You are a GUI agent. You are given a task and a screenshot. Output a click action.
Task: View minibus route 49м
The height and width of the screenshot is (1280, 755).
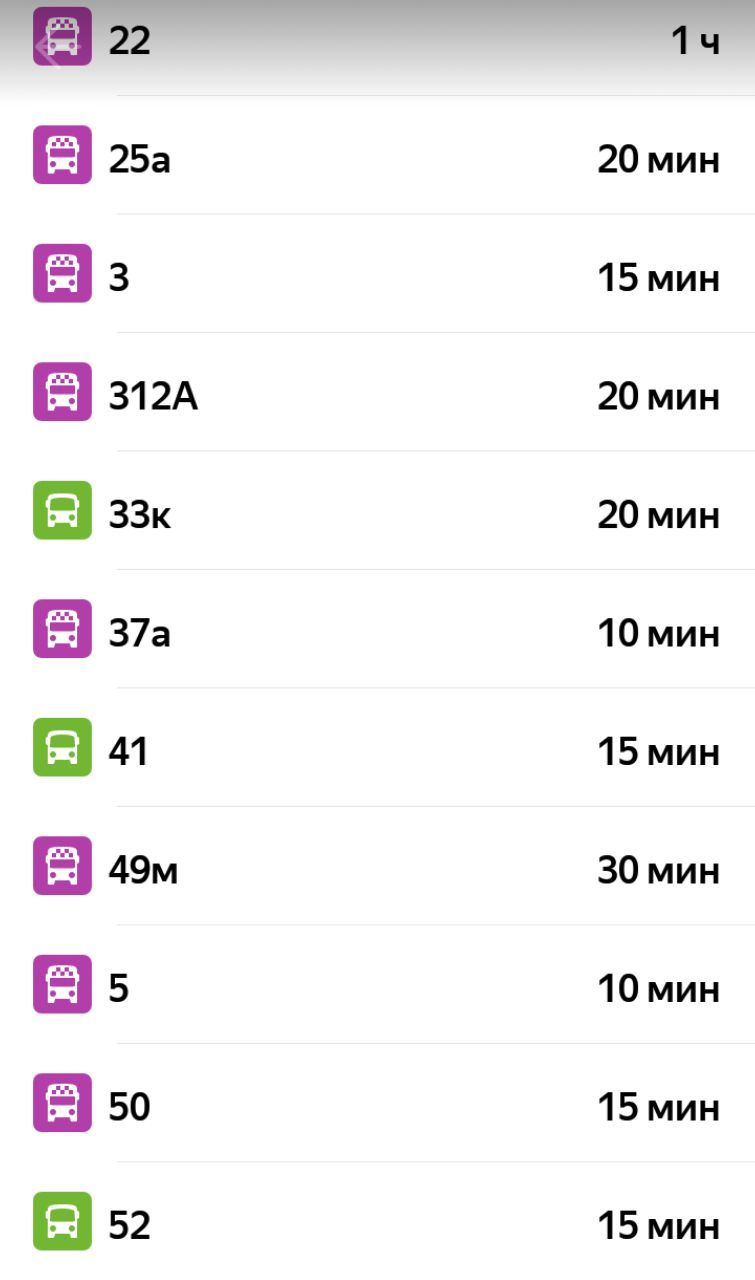coord(377,866)
